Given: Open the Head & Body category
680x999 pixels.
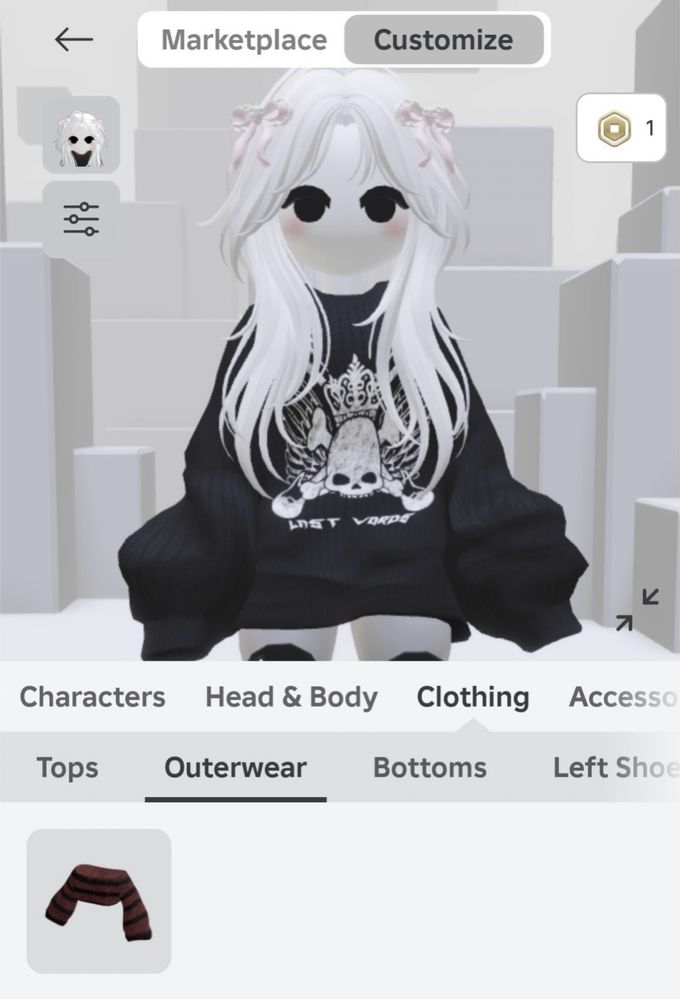Looking at the screenshot, I should [291, 697].
